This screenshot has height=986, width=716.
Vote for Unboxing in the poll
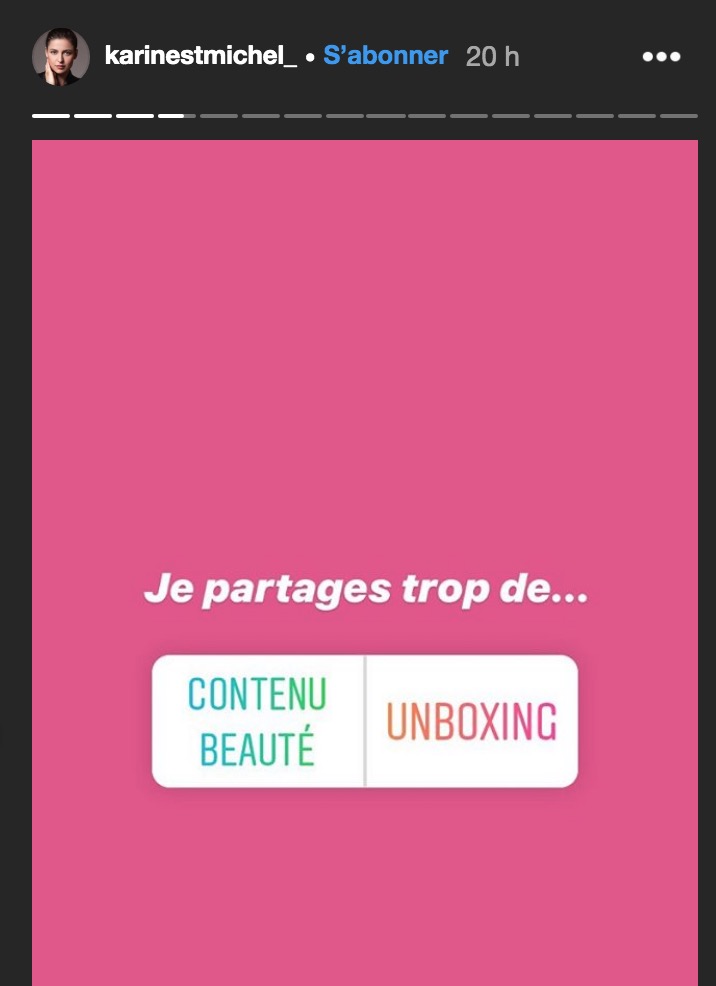(x=471, y=721)
